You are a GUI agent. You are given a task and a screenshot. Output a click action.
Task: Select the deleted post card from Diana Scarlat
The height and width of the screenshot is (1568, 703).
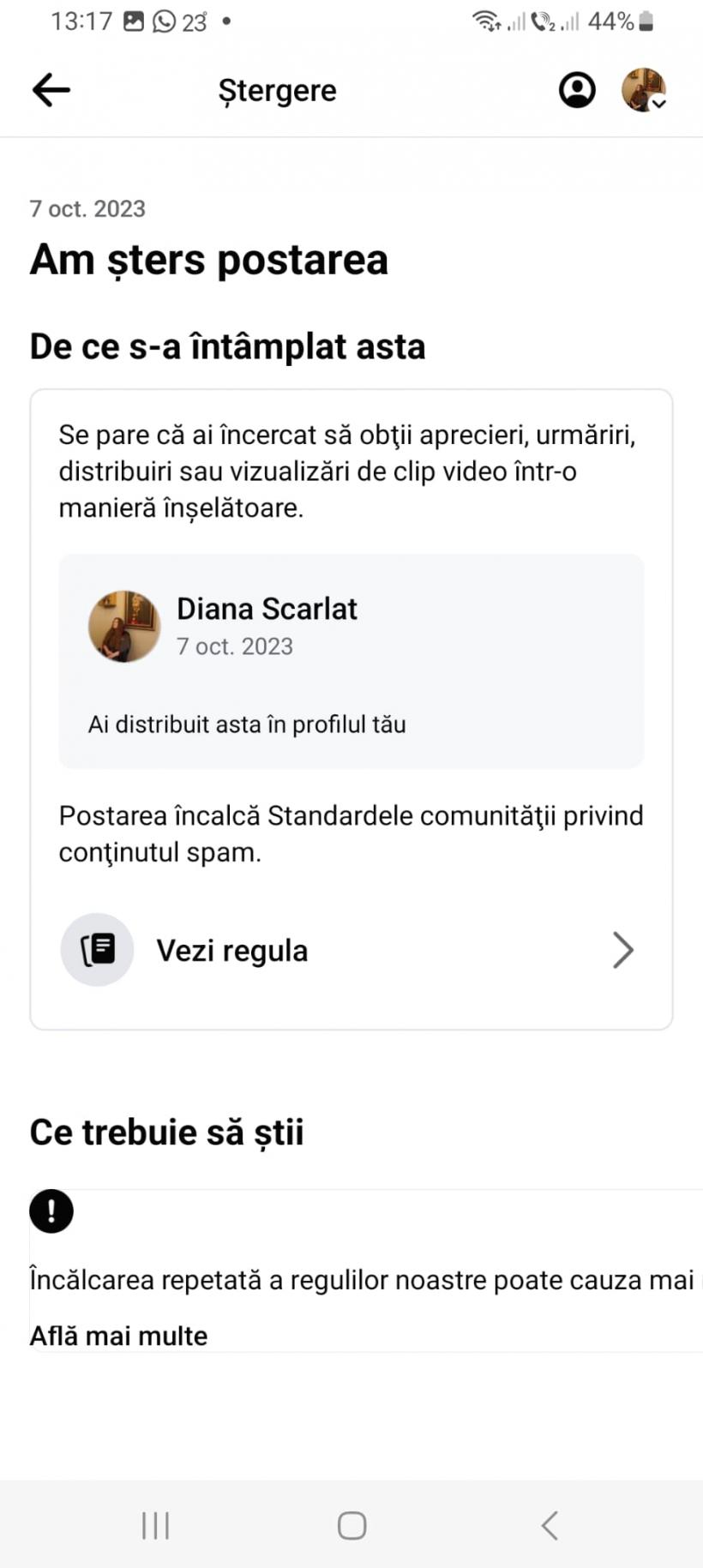351,660
